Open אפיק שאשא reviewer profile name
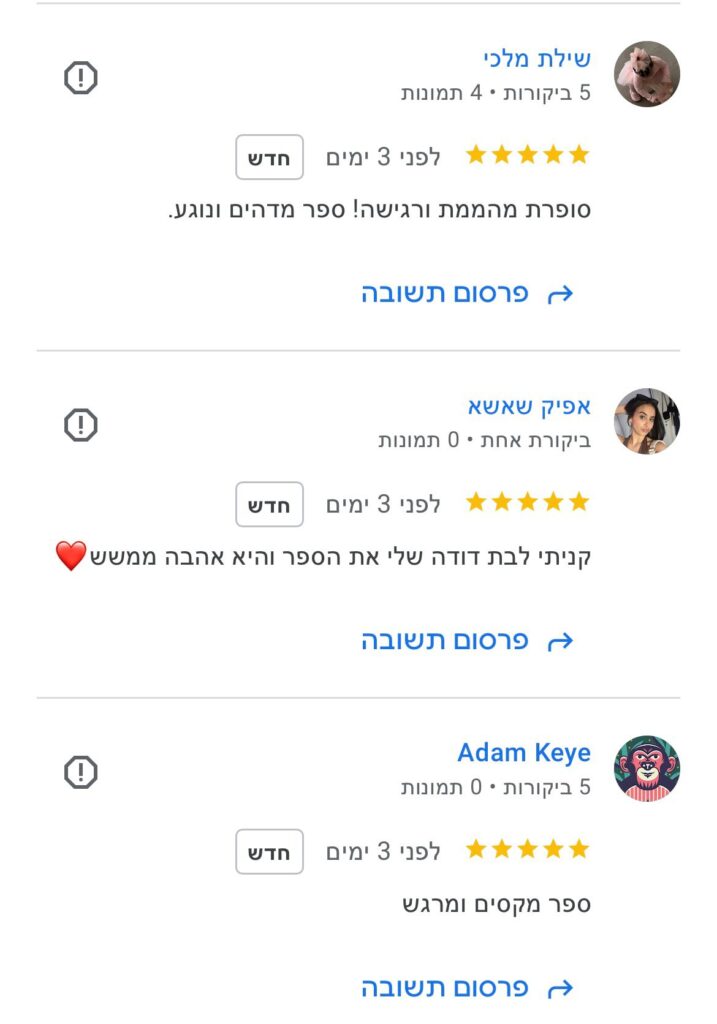The width and height of the screenshot is (717, 1024). click(x=529, y=406)
